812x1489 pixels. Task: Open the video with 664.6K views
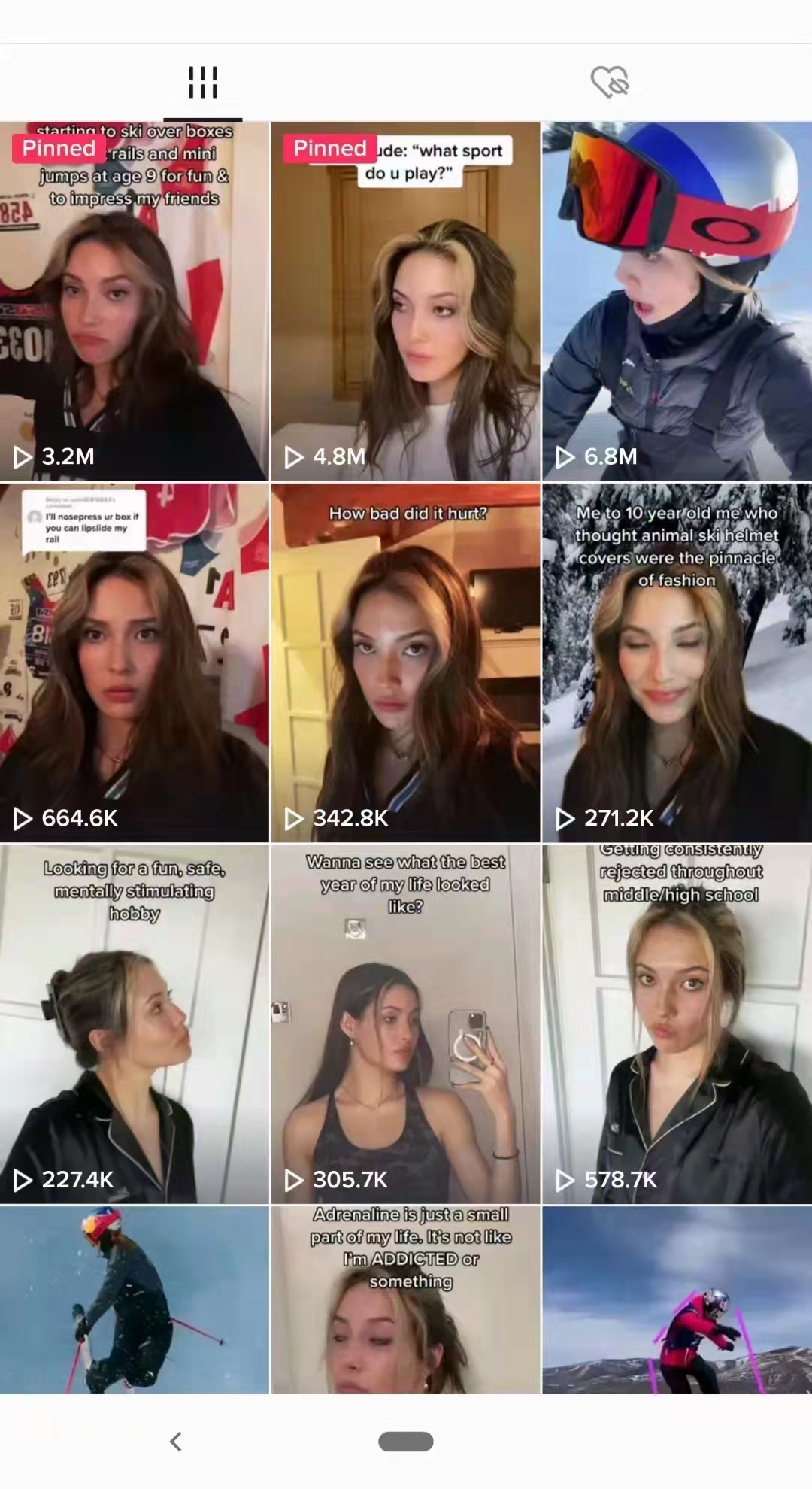pos(135,662)
